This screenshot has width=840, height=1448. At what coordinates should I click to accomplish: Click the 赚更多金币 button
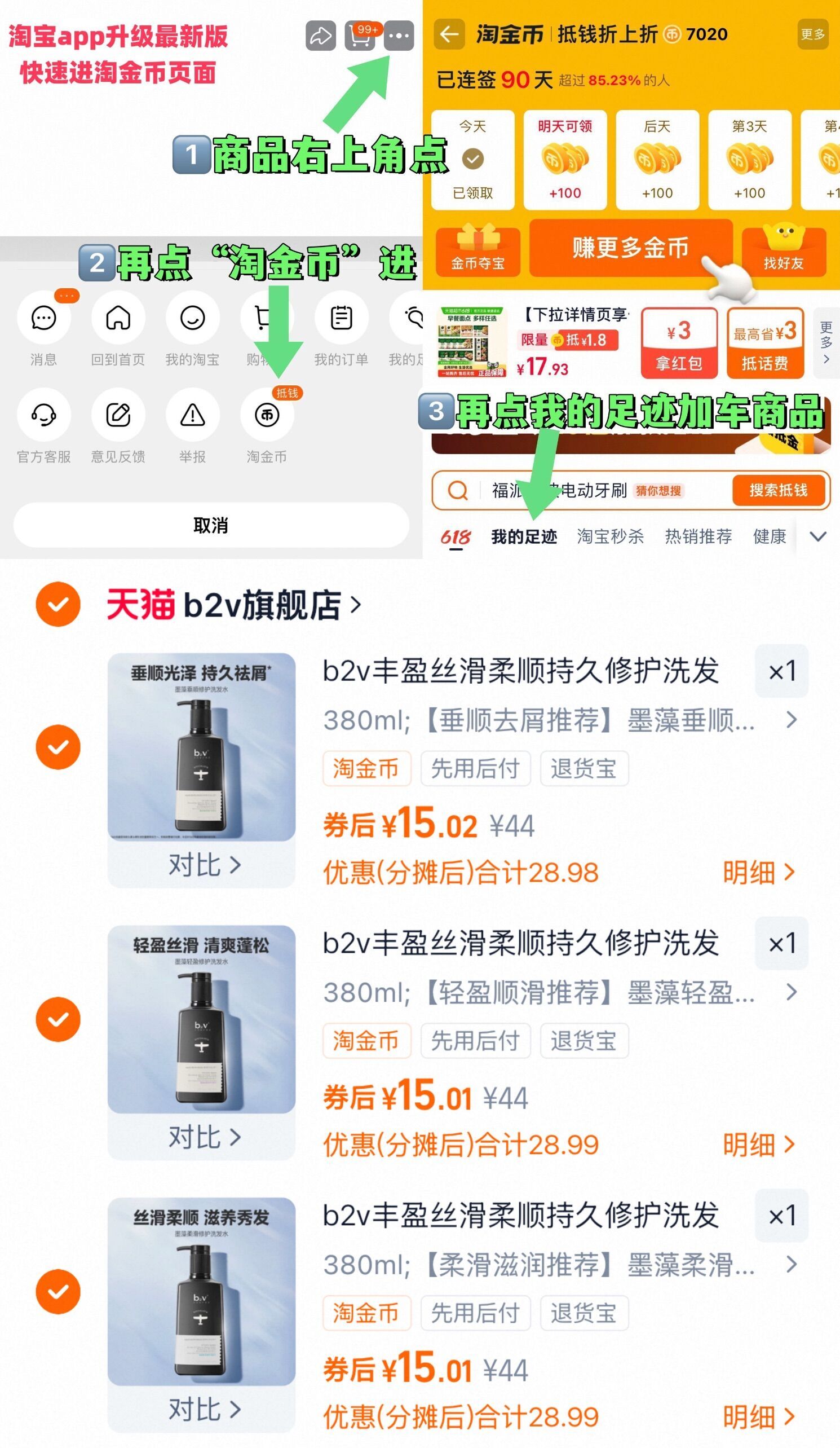point(631,248)
